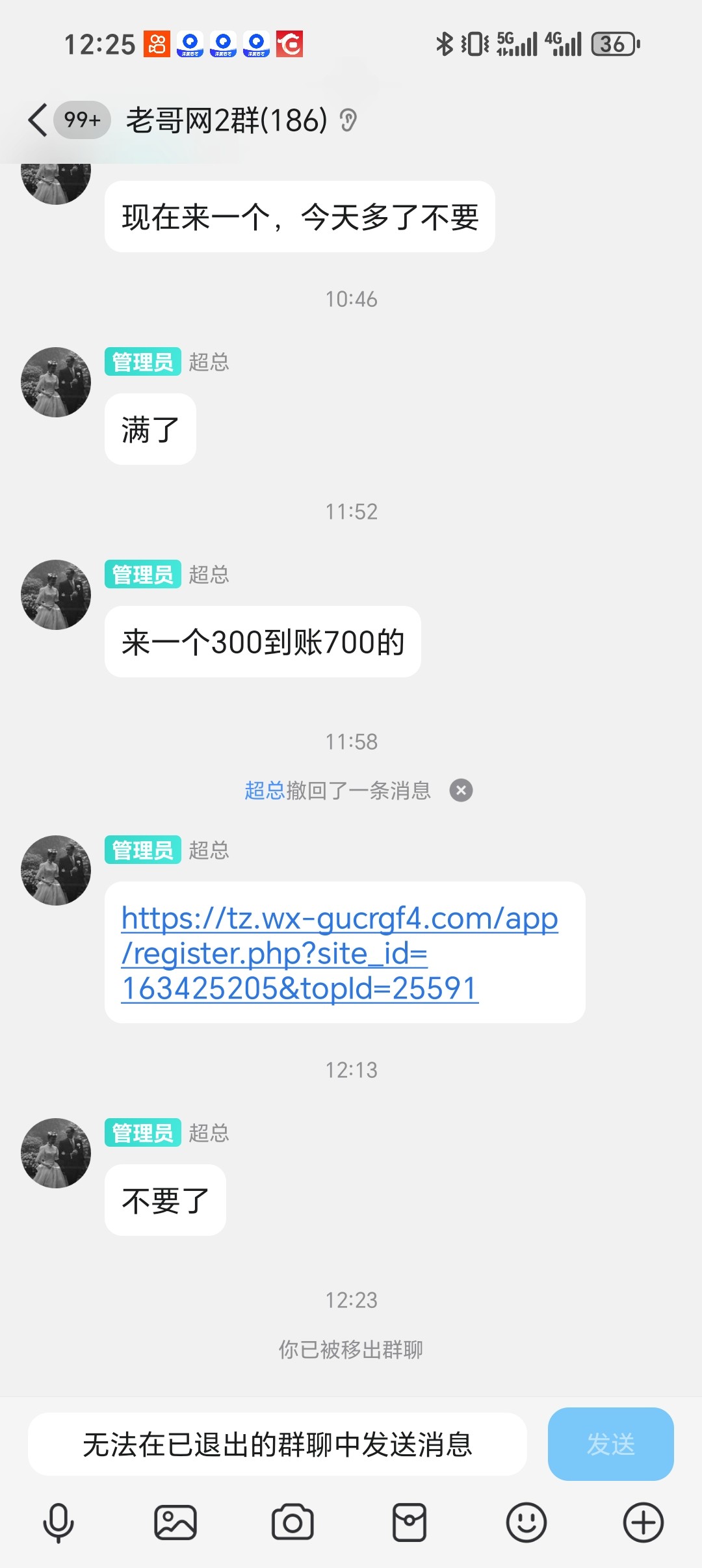Tap the voice input microphone icon
The width and height of the screenshot is (702, 1568).
click(x=58, y=1522)
